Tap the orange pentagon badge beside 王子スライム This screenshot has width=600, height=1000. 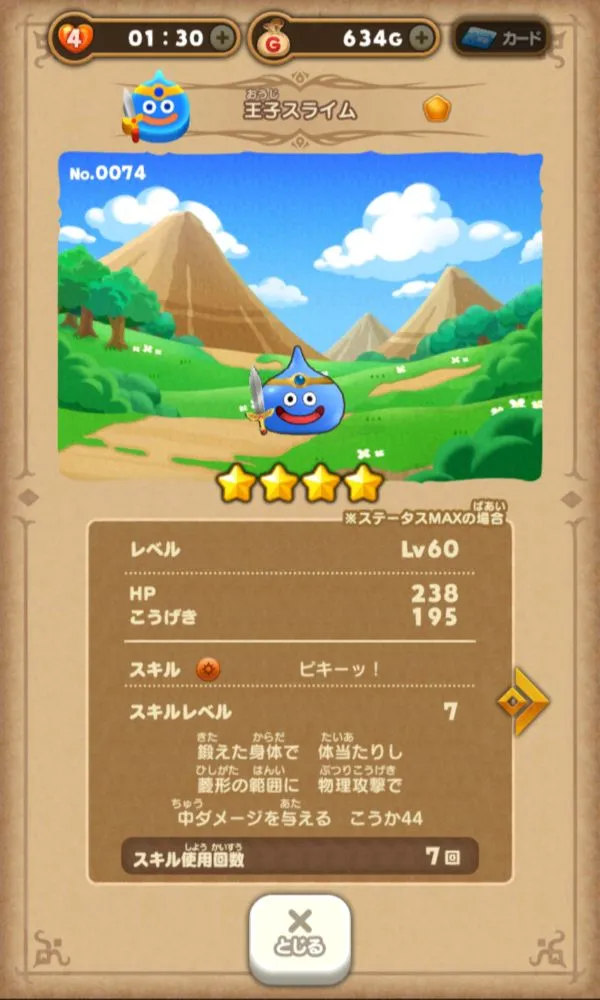coord(437,109)
